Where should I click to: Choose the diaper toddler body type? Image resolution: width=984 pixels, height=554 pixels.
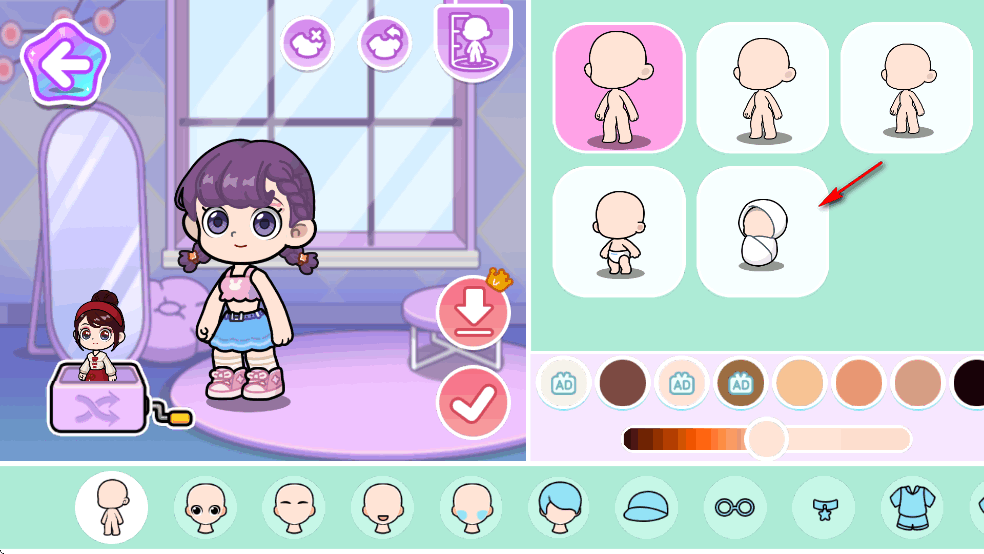tap(618, 232)
